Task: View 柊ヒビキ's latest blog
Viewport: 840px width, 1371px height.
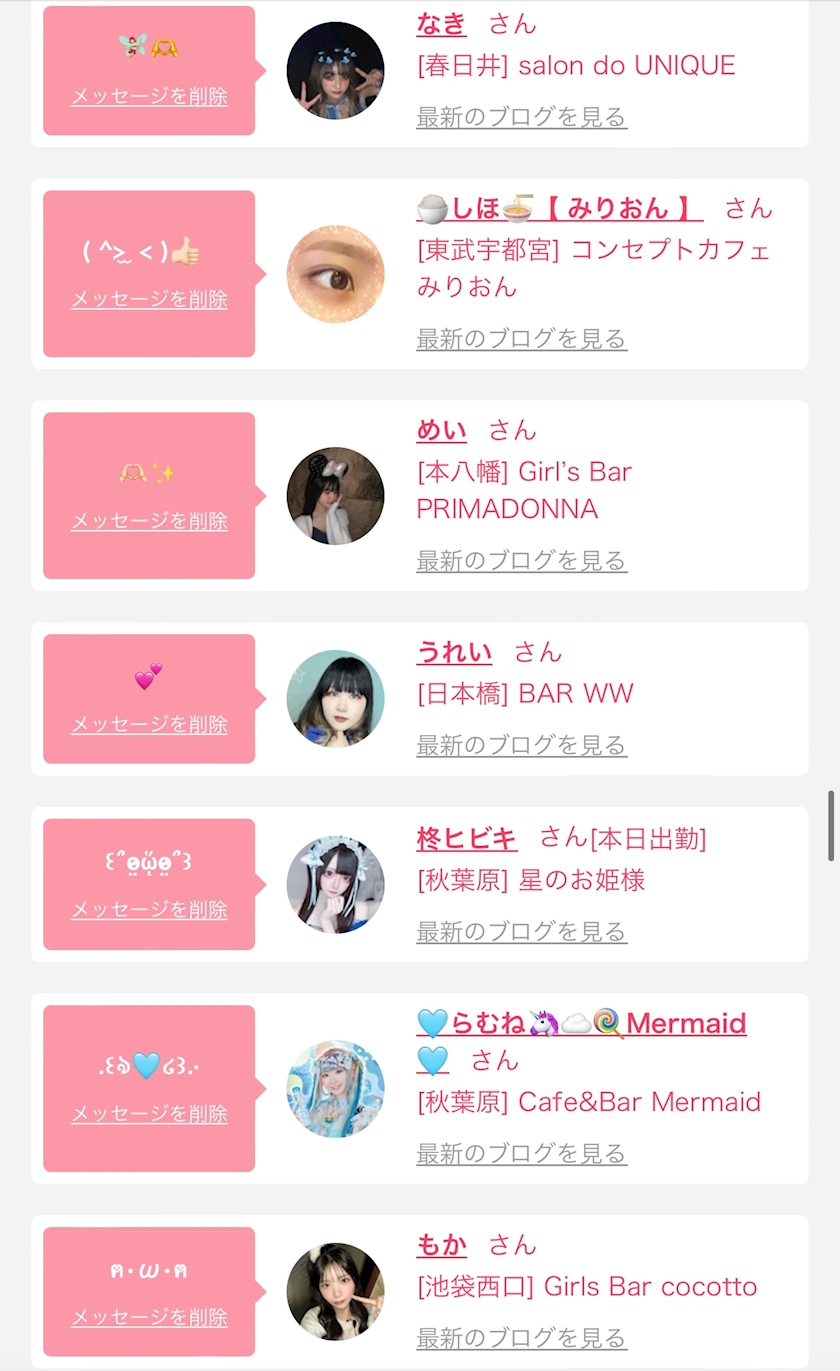Action: pos(521,932)
